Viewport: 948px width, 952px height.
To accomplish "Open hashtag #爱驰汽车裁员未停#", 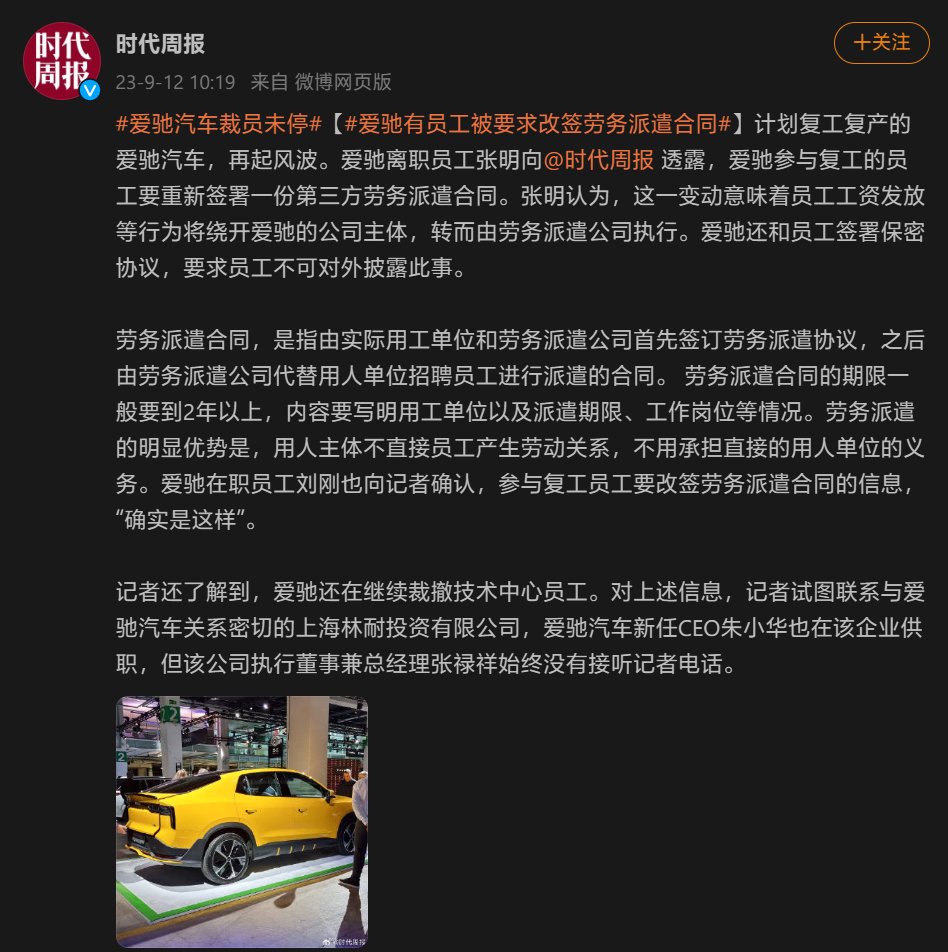I will [219, 124].
